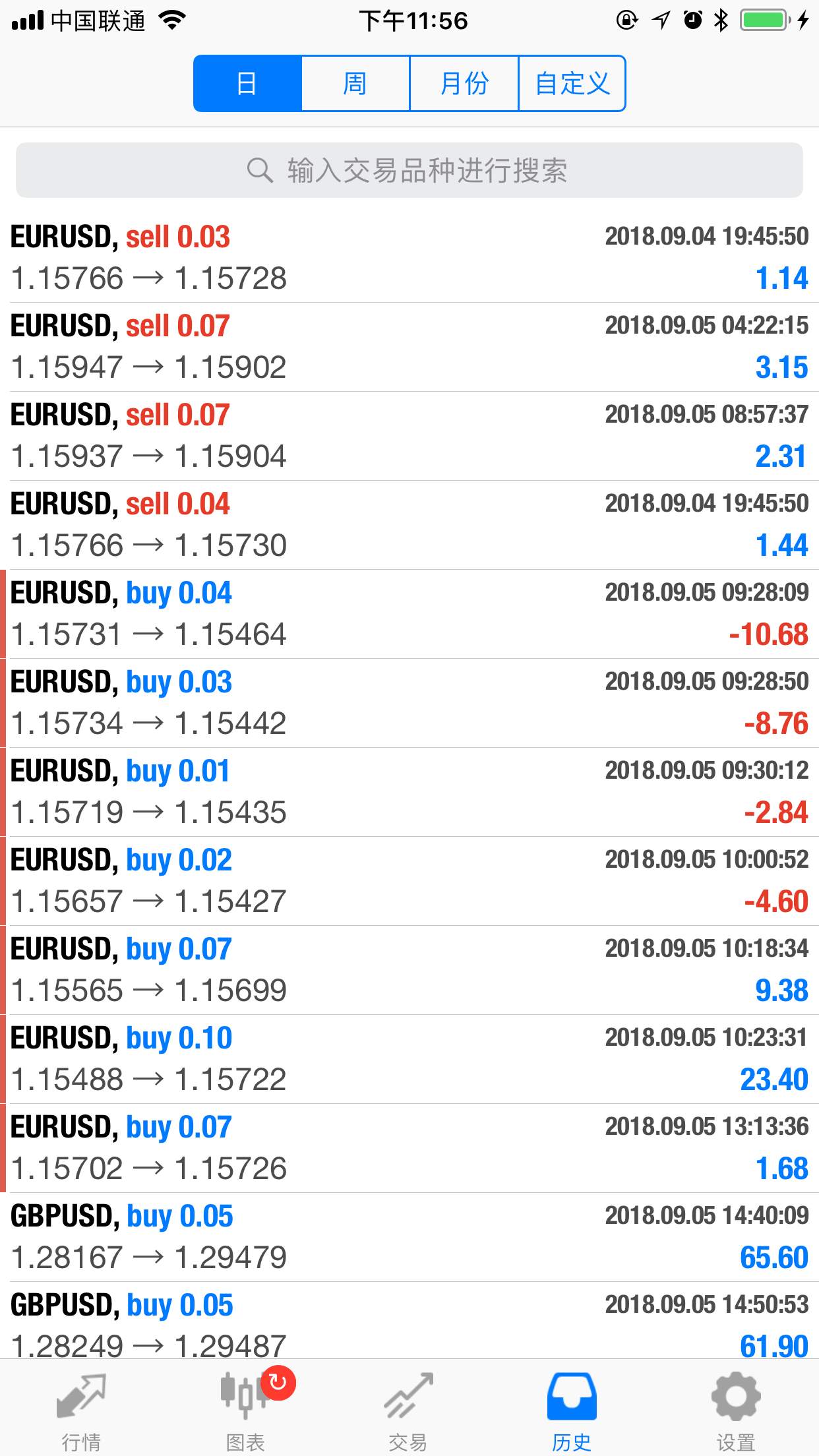This screenshot has width=819, height=1456.
Task: Open GBPUSD buy 0.05 trade with 65.60 profit
Action: [409, 1237]
